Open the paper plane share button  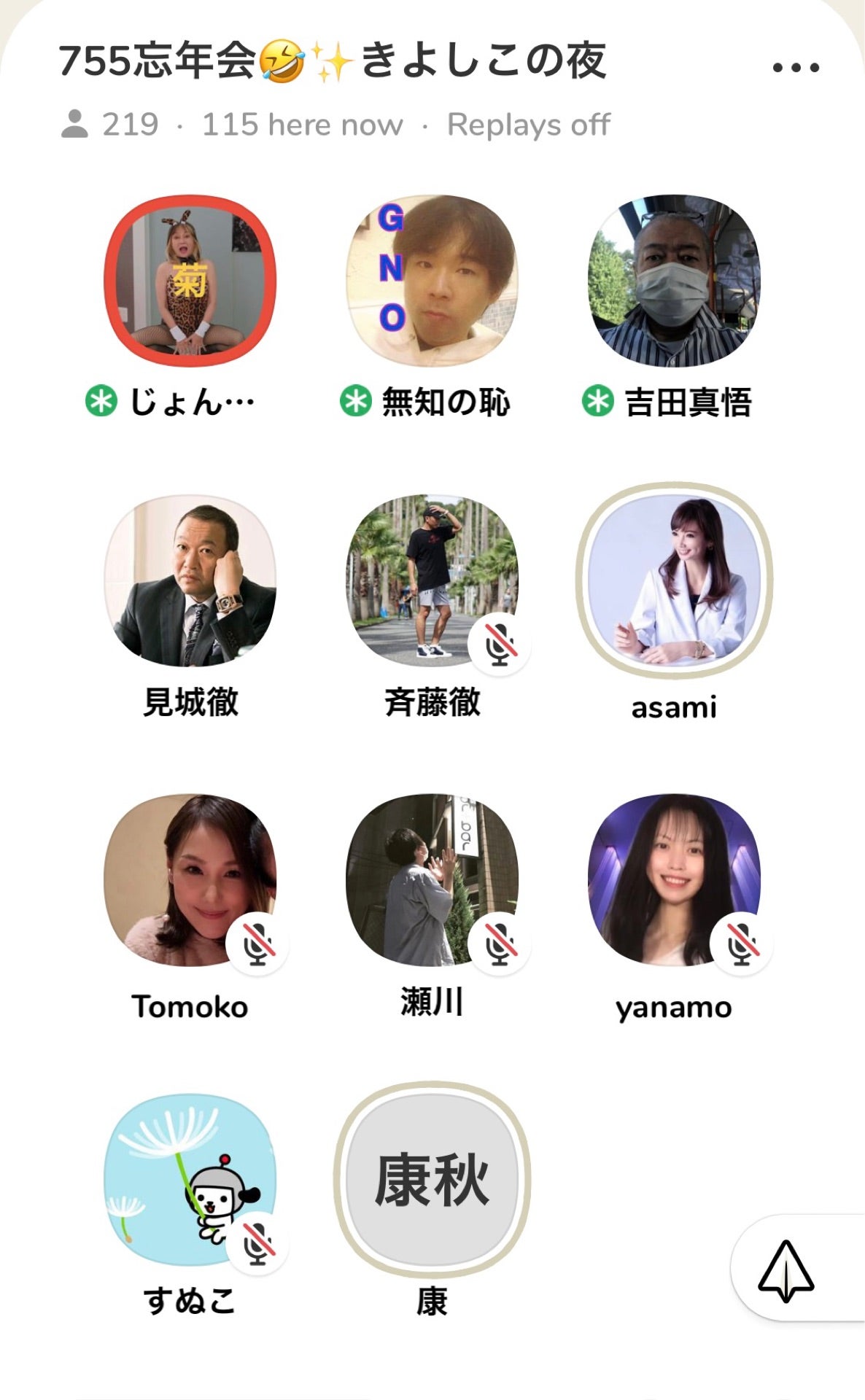click(x=787, y=1270)
